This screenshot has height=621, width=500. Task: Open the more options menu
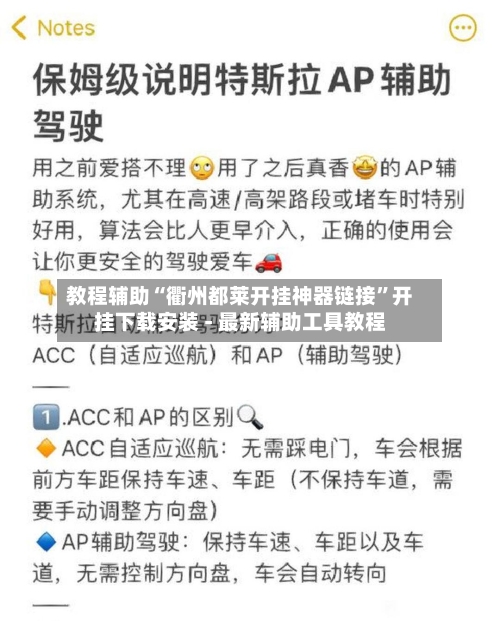pyautogui.click(x=463, y=28)
